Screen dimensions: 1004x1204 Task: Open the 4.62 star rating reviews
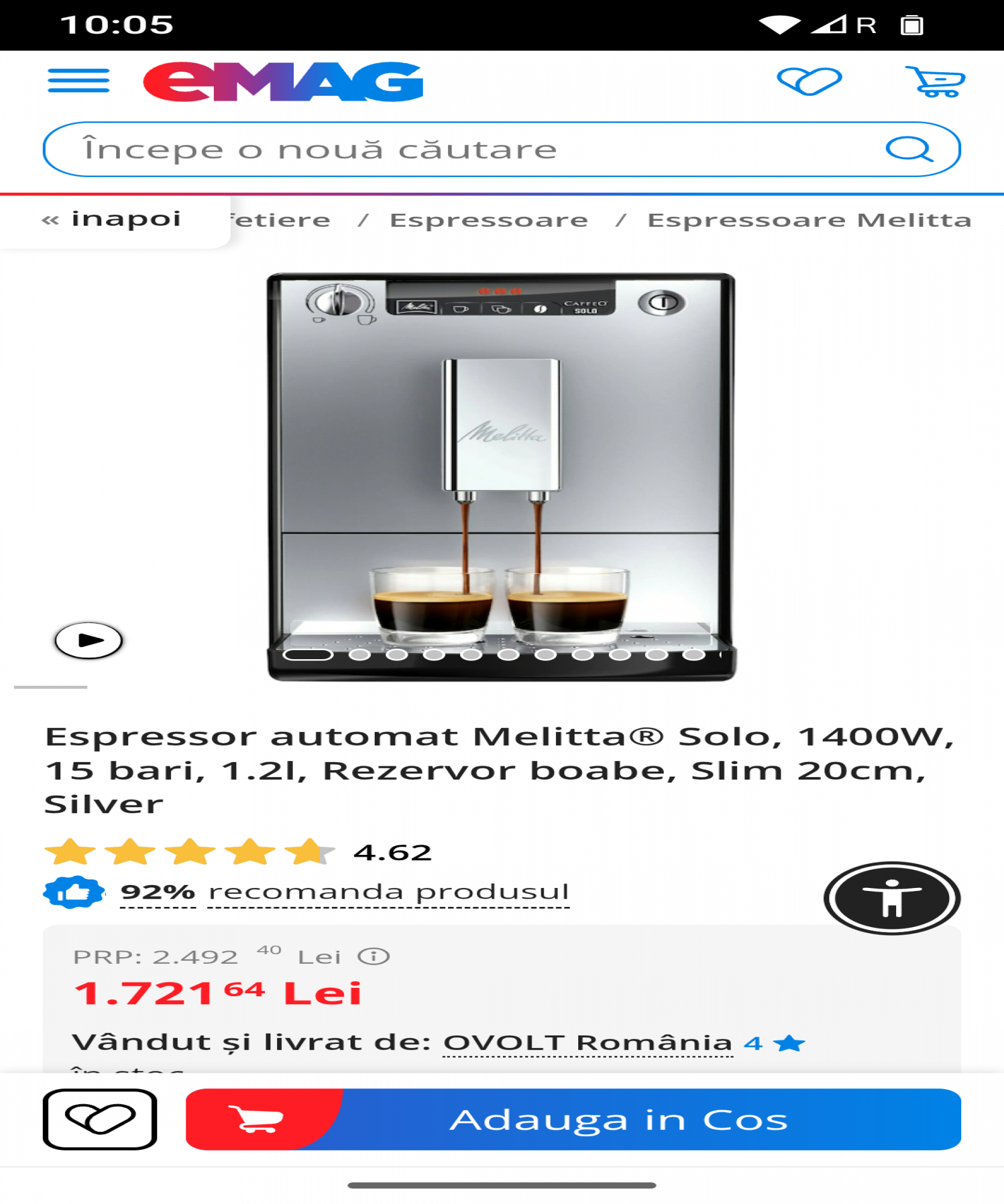tap(239, 852)
